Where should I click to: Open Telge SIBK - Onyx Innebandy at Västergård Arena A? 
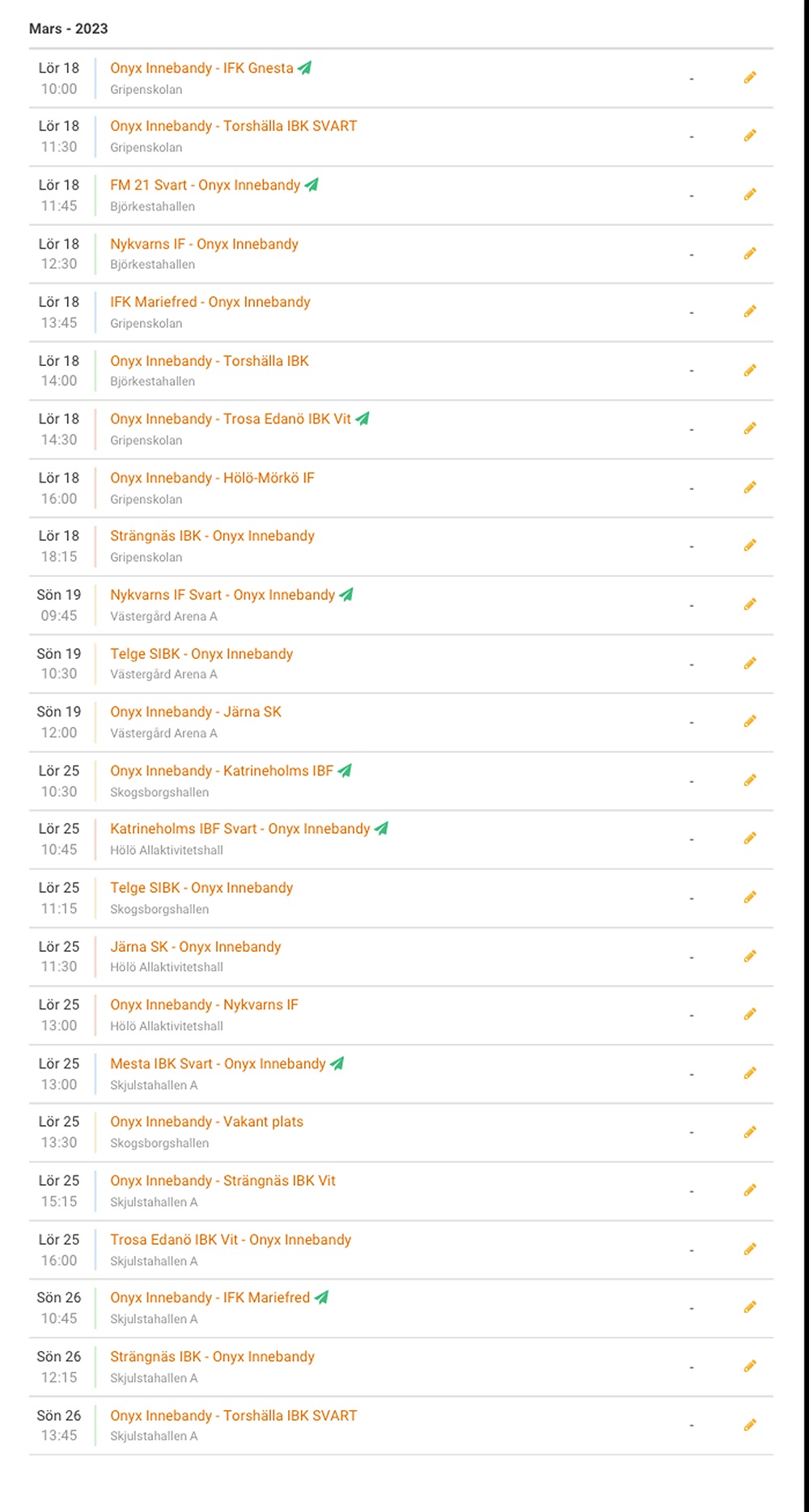(x=201, y=654)
